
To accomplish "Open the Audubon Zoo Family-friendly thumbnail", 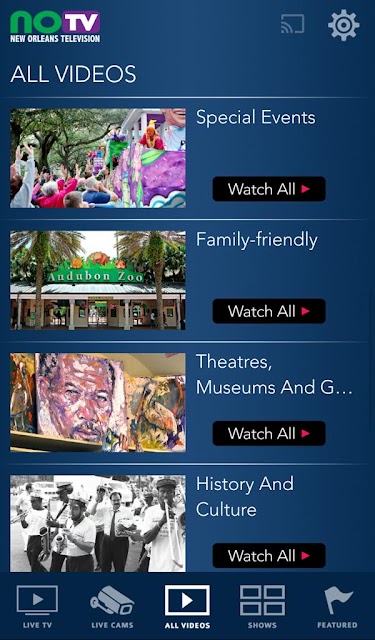I will click(x=98, y=280).
